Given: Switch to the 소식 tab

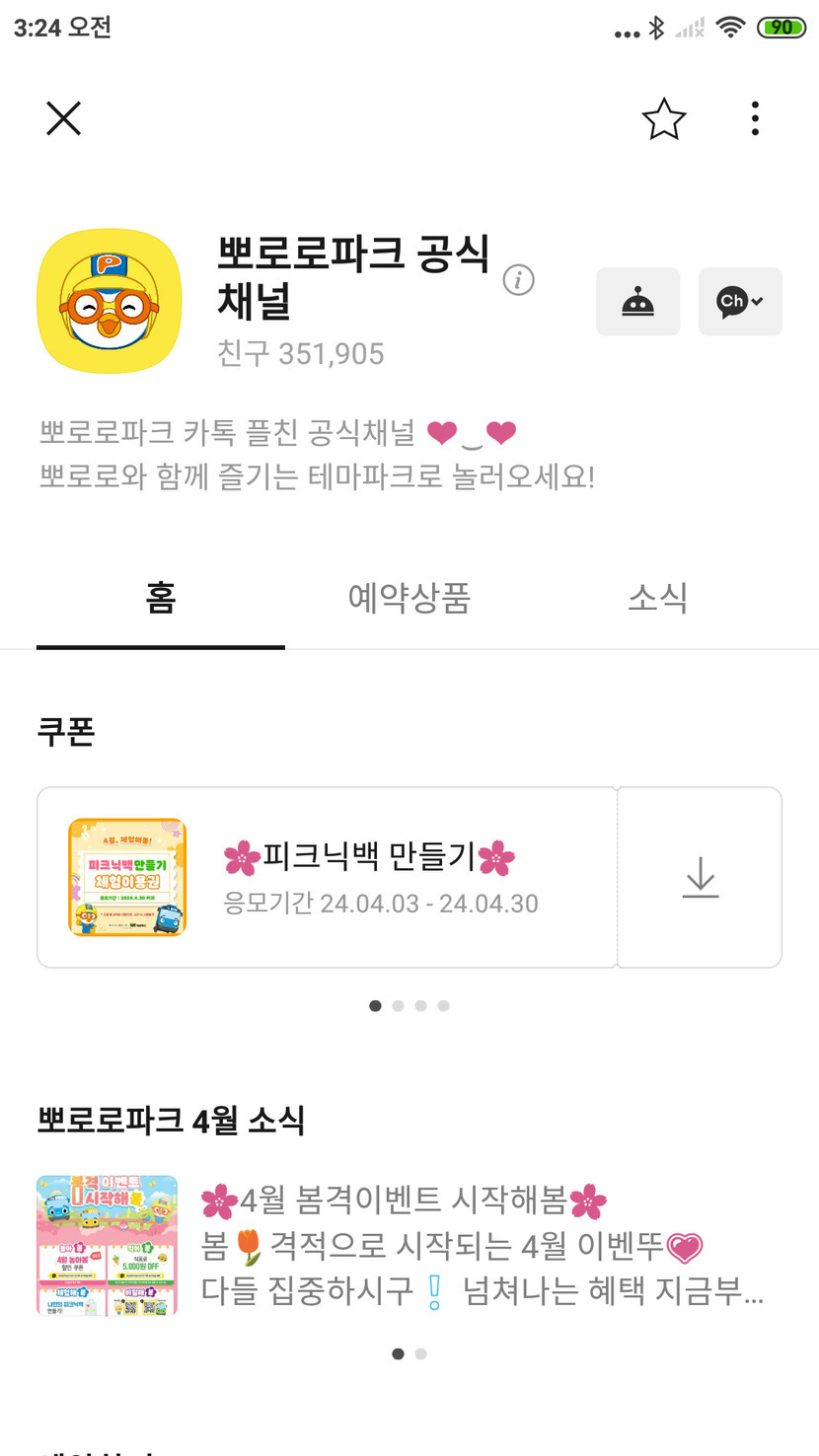Looking at the screenshot, I should click(657, 598).
